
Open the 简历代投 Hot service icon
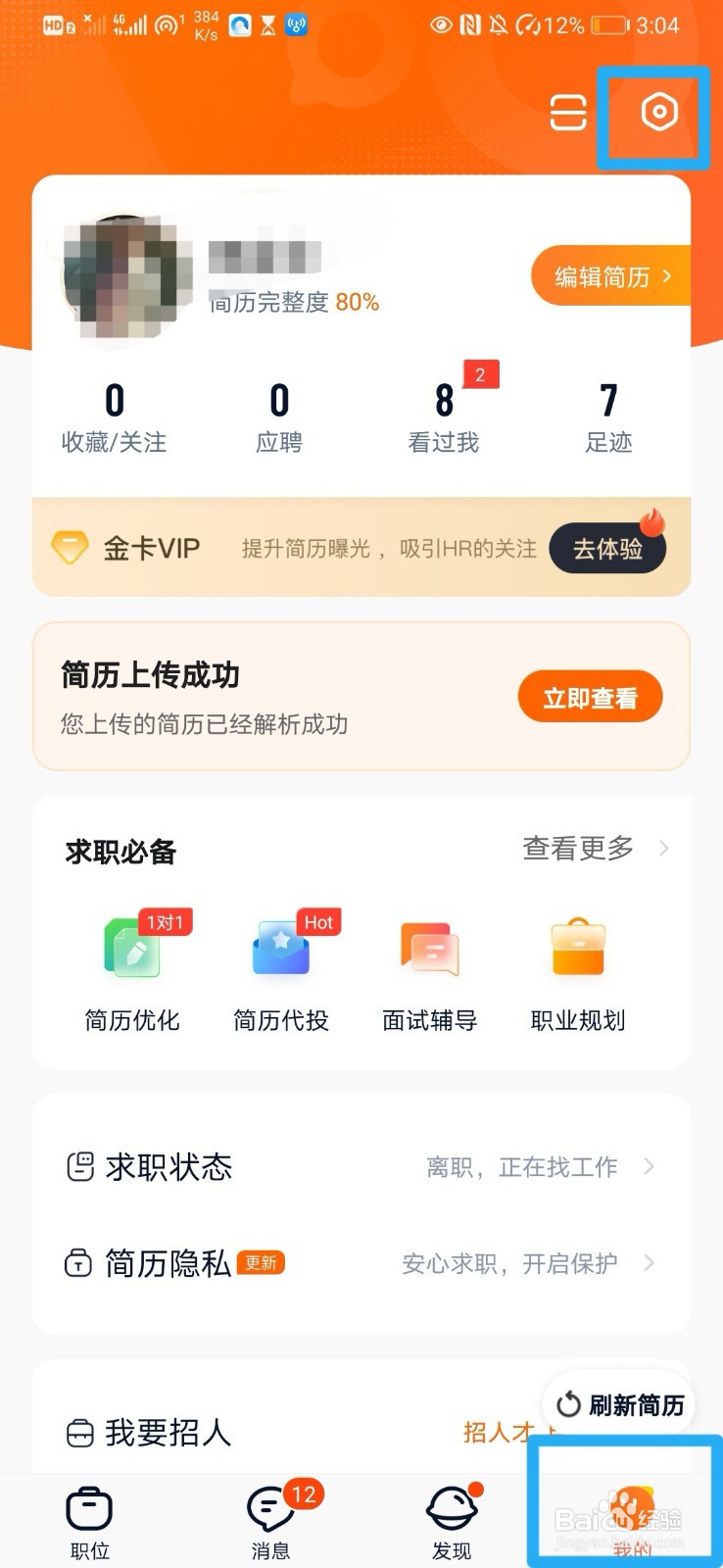point(281,948)
